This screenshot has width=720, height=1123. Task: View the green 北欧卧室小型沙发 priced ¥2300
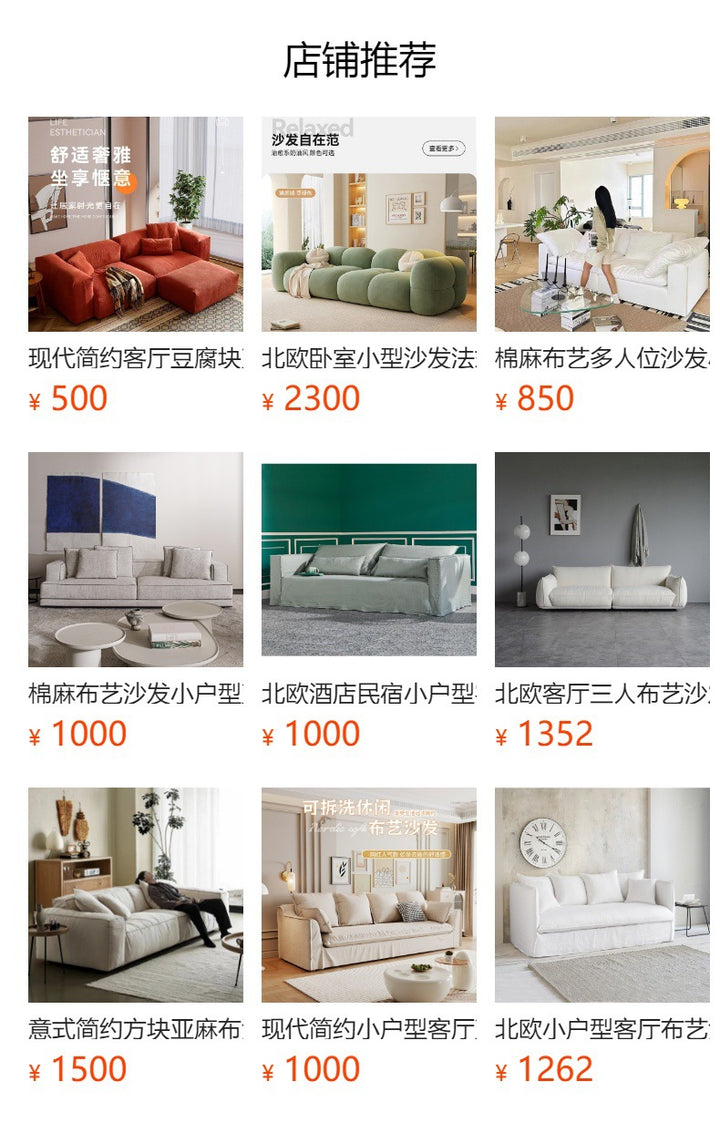(x=369, y=224)
